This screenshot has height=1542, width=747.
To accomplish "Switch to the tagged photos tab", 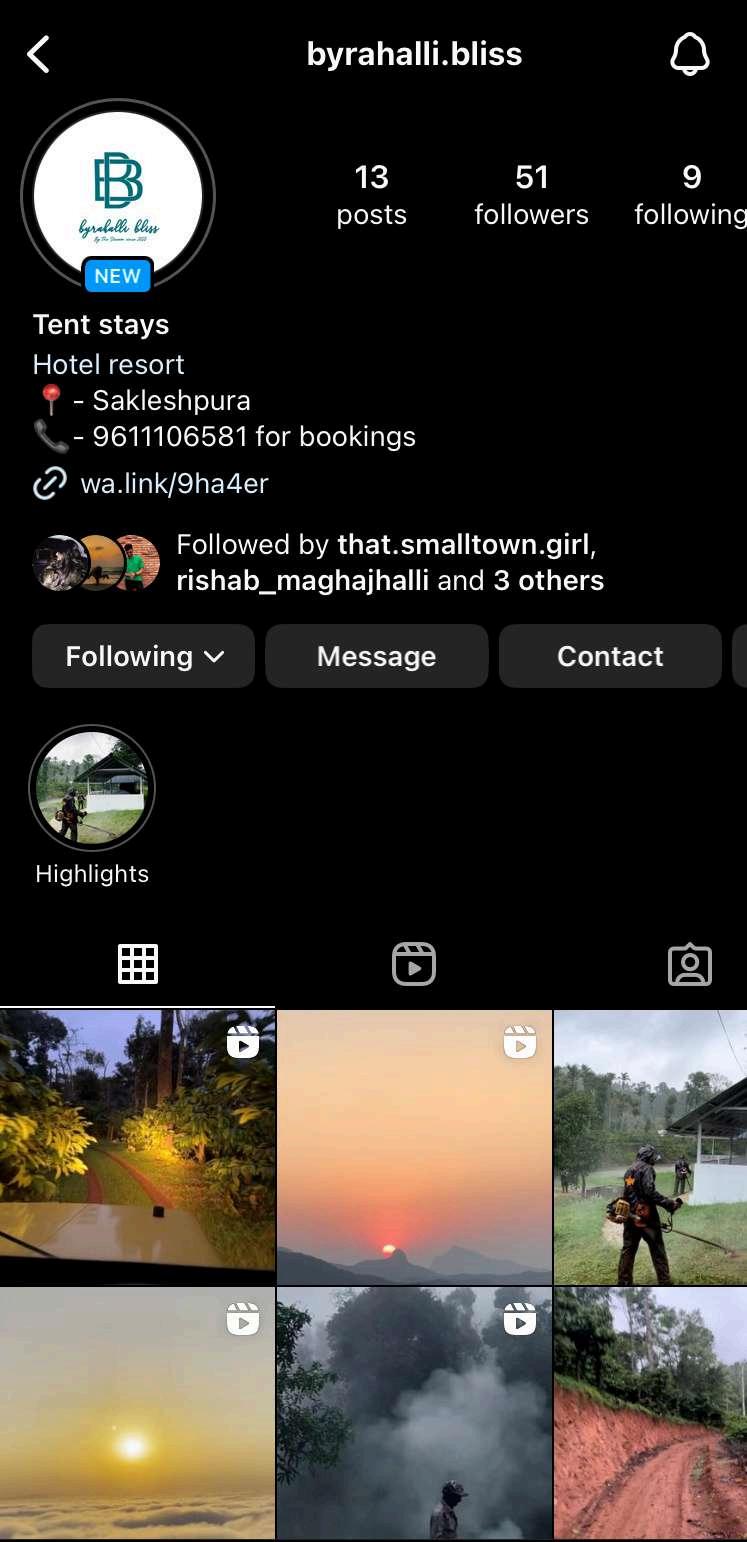I will 690,964.
